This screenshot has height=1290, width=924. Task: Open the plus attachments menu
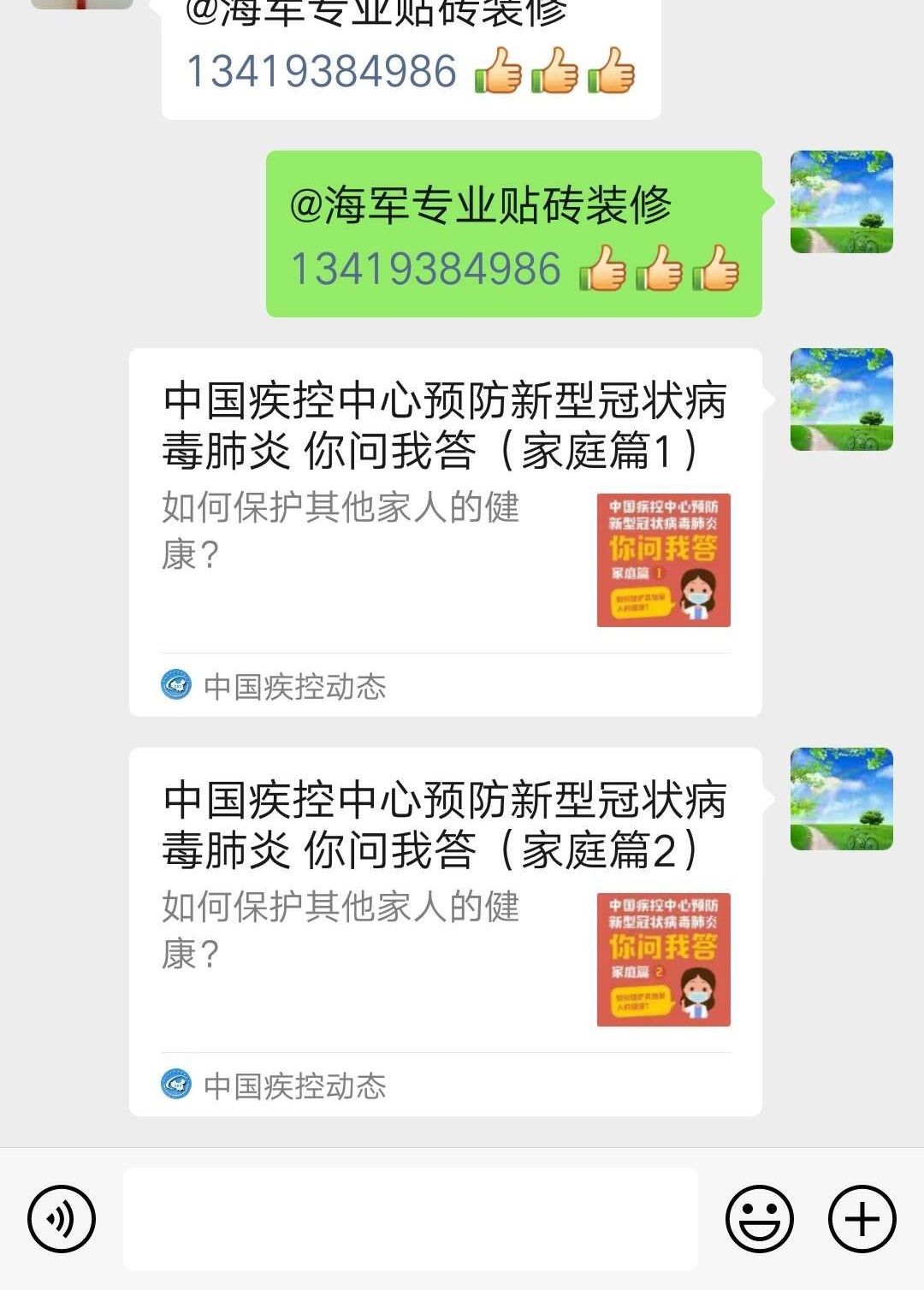pos(862,1219)
